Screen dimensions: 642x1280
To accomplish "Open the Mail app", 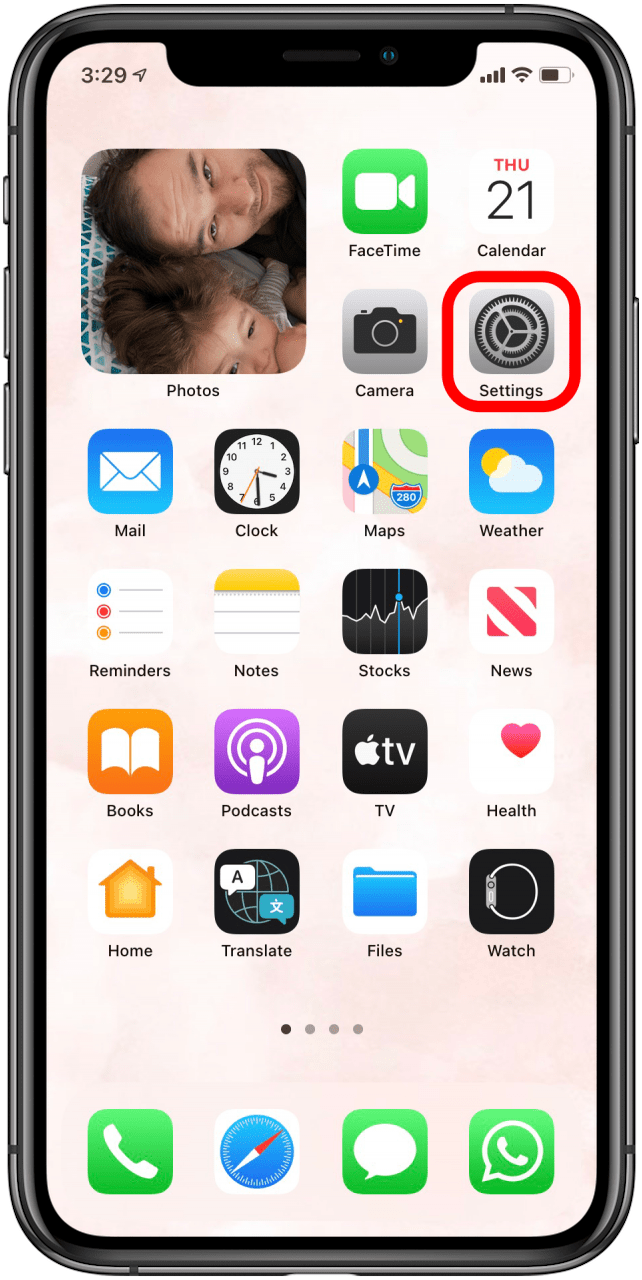I will [130, 472].
